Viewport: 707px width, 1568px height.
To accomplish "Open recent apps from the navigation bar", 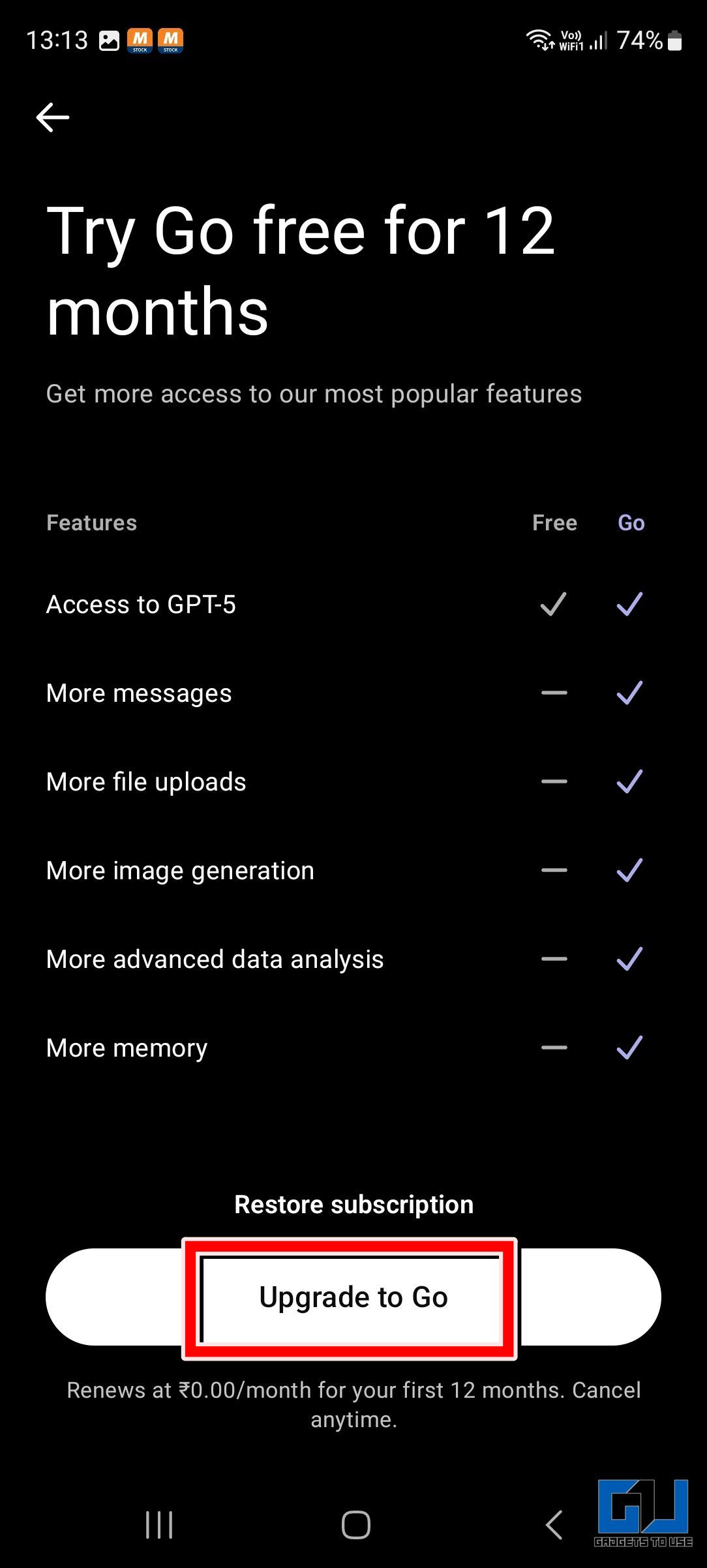I will [x=159, y=1525].
